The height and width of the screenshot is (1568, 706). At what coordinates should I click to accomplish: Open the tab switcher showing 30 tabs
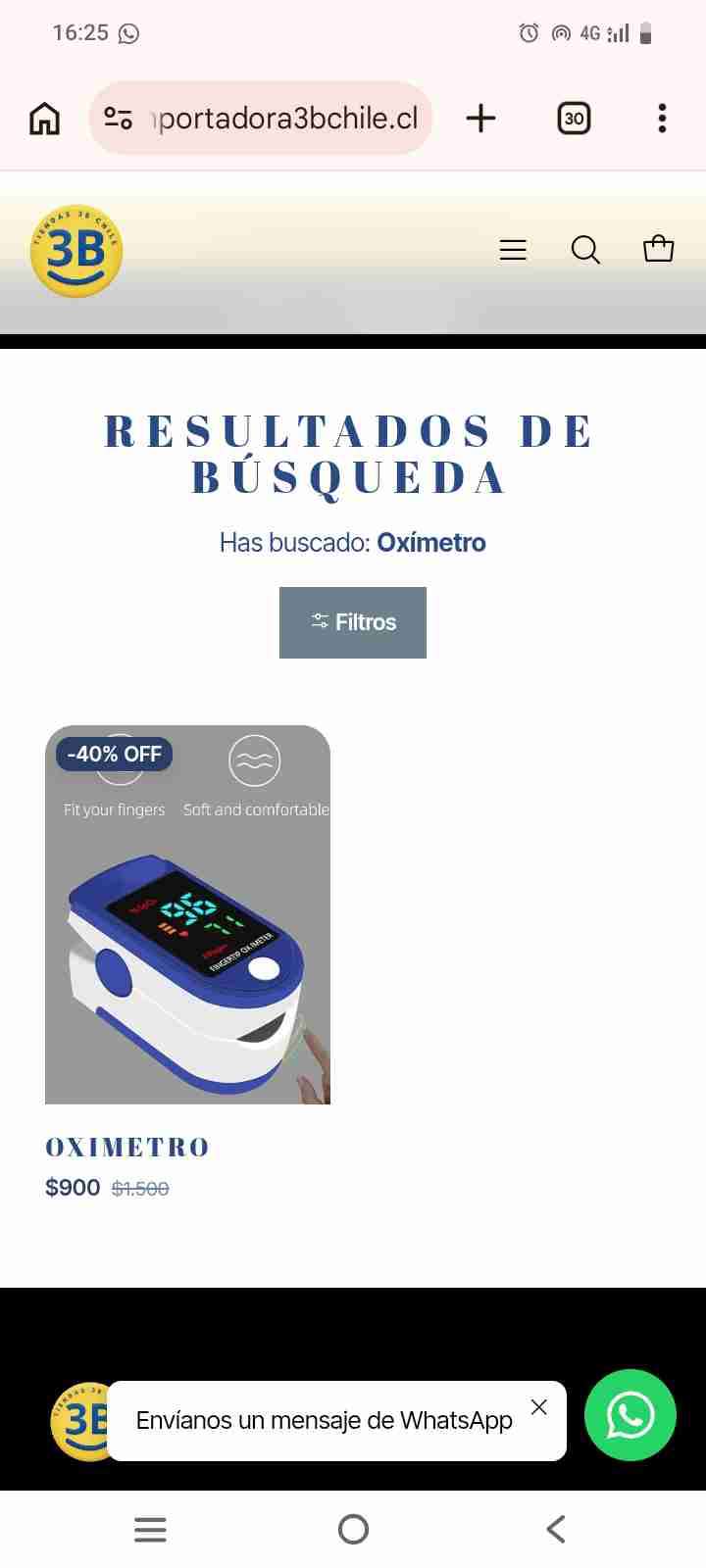[x=574, y=118]
